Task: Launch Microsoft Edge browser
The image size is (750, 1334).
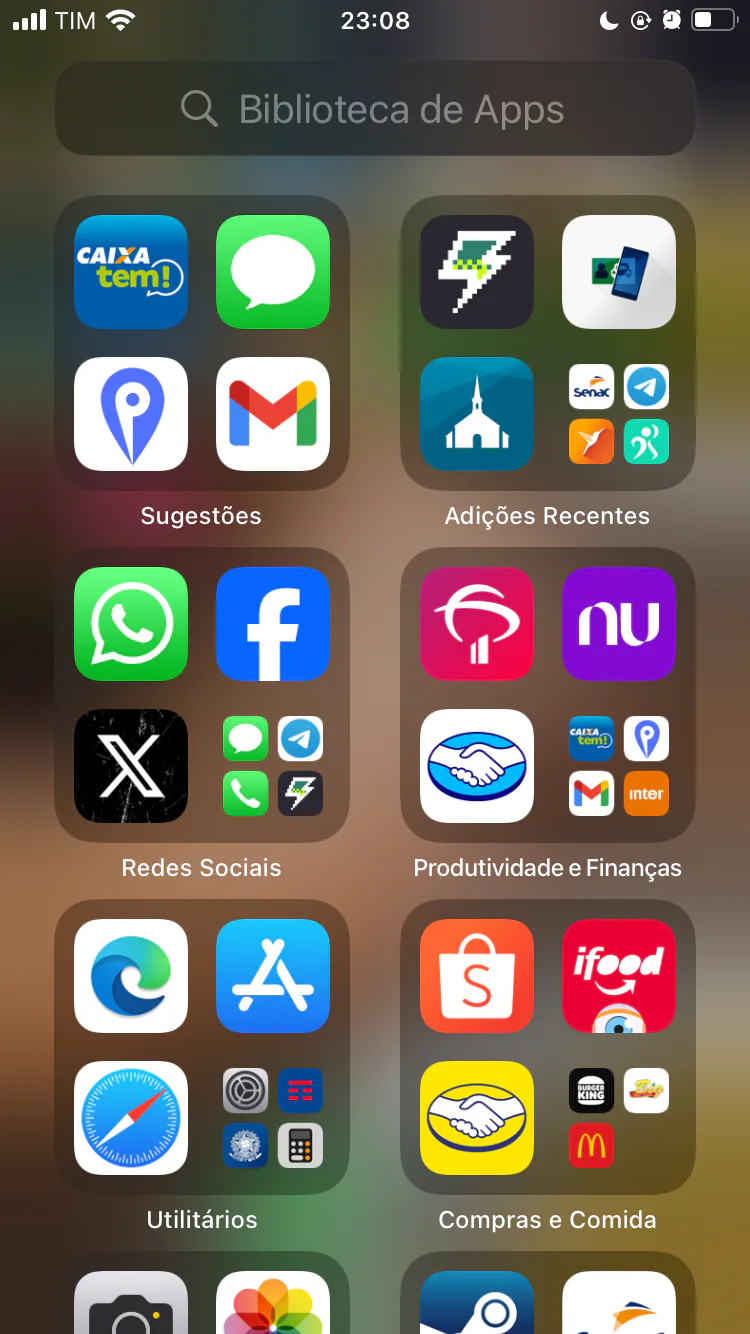Action: (x=131, y=976)
